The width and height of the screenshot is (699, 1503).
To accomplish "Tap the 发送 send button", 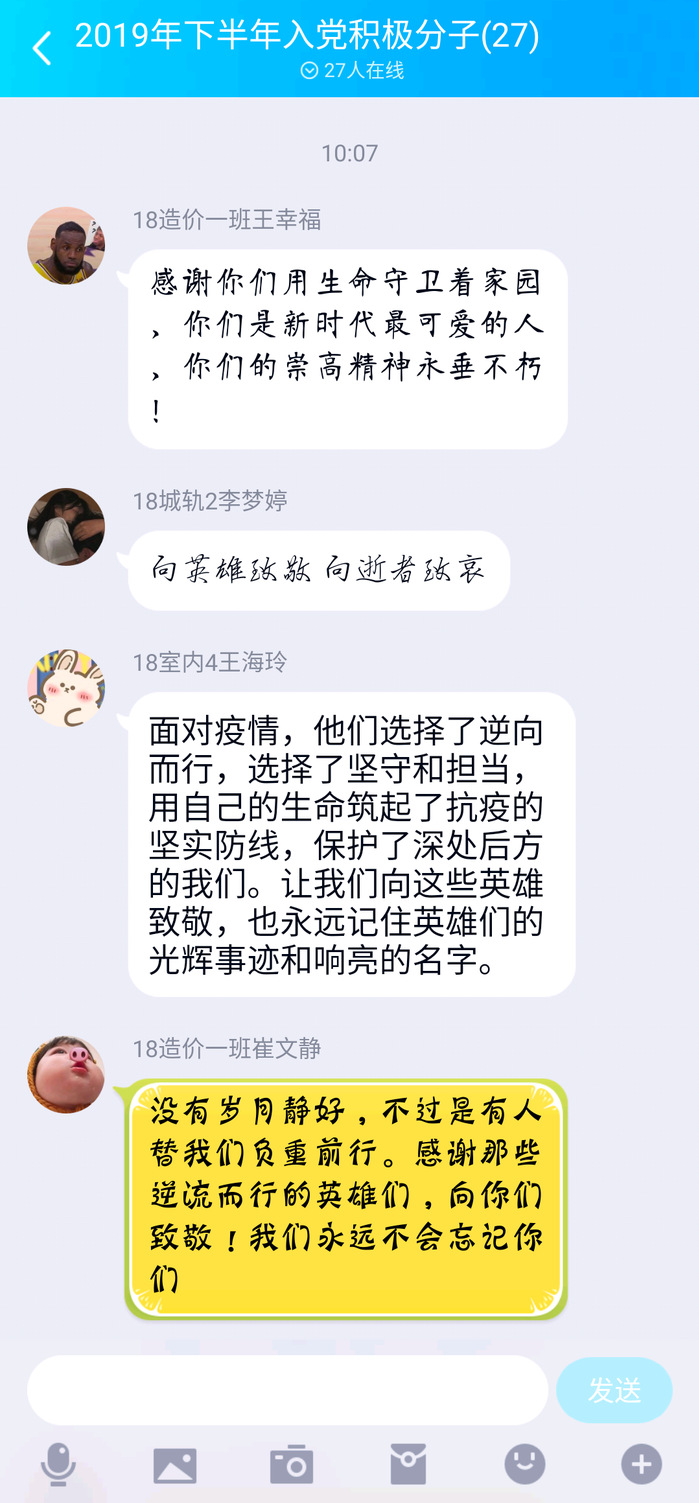I will click(x=614, y=1390).
